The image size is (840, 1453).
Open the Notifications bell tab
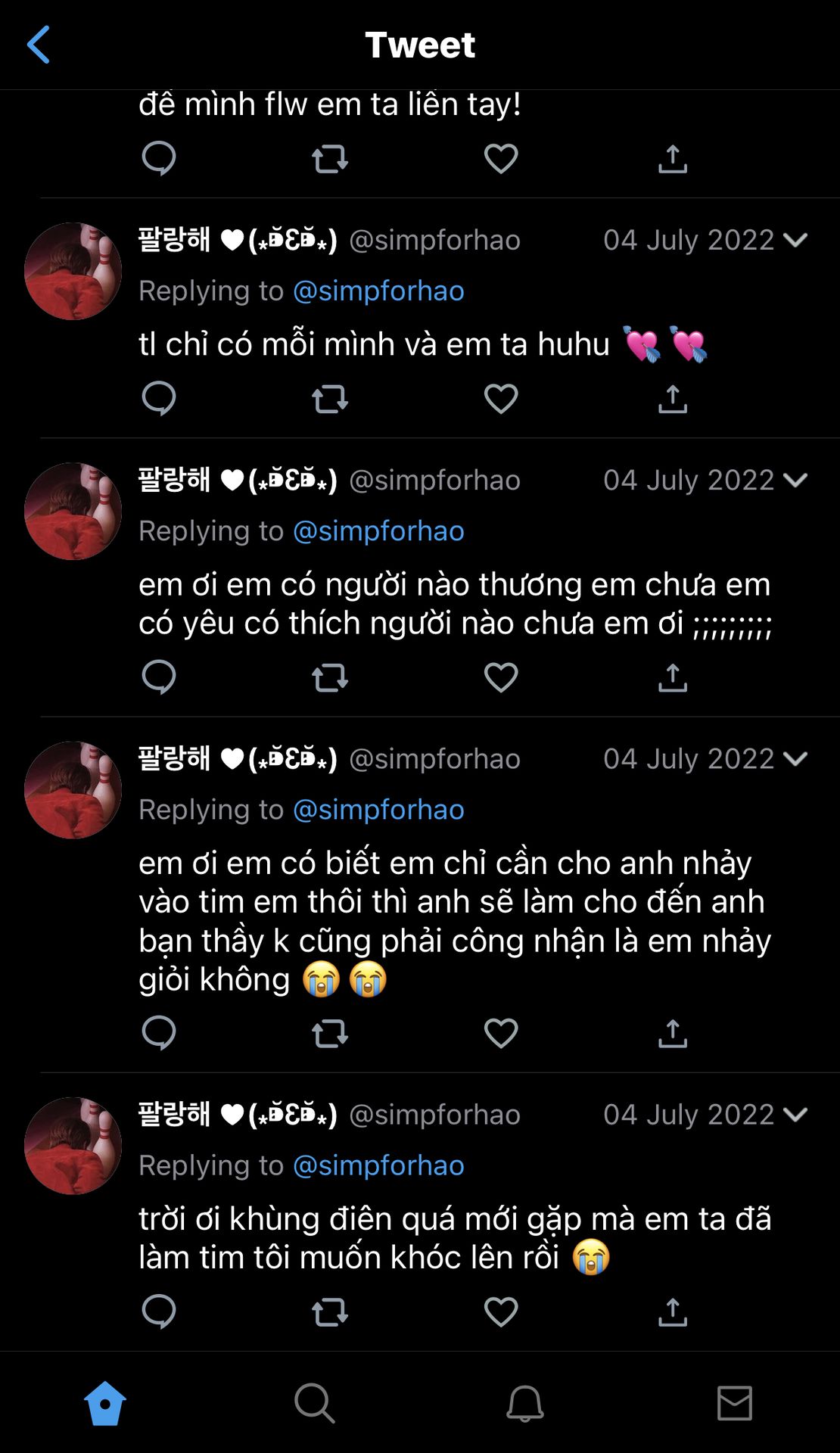pyautogui.click(x=524, y=1404)
